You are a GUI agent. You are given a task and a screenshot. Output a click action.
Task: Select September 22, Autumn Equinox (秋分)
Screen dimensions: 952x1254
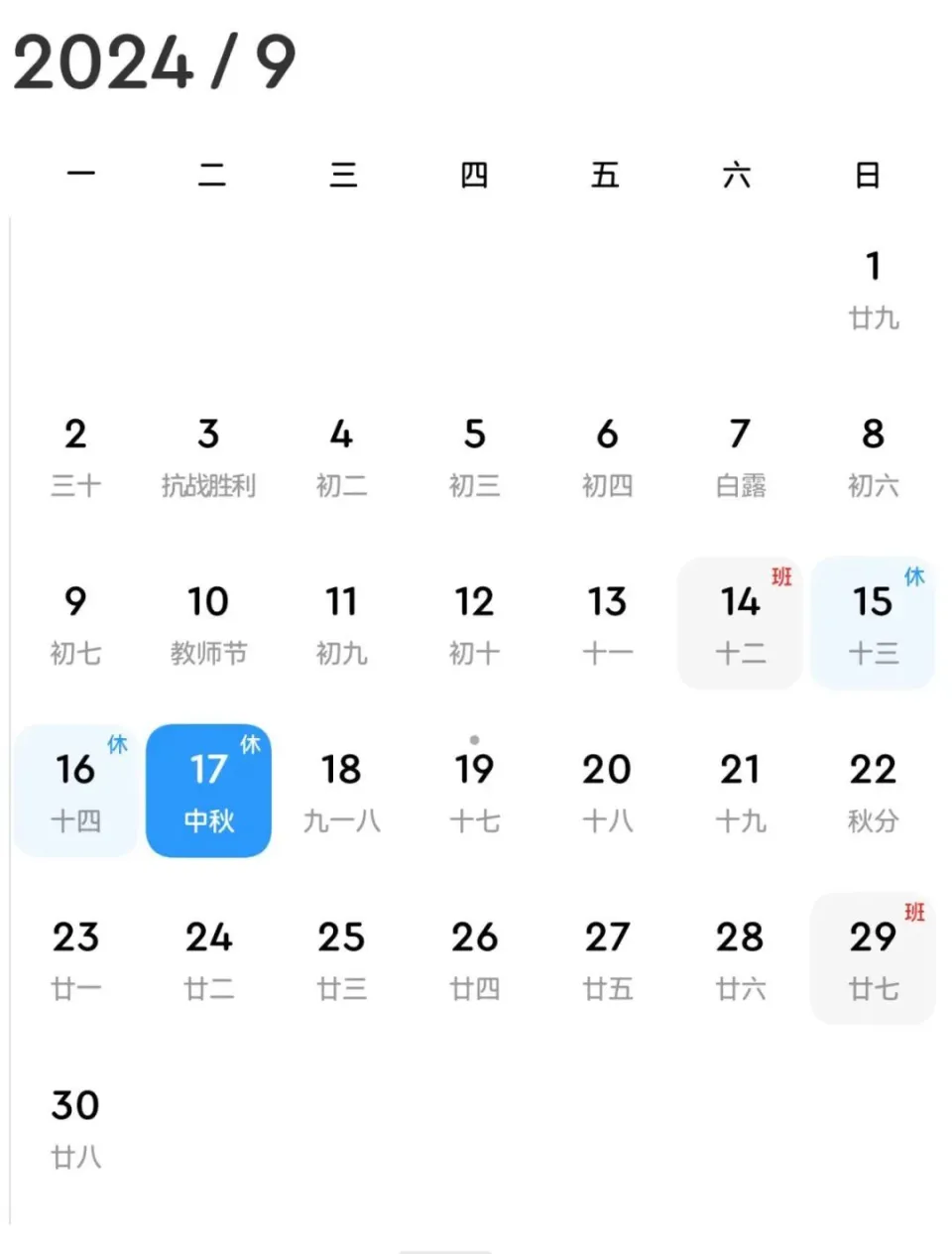tap(873, 791)
